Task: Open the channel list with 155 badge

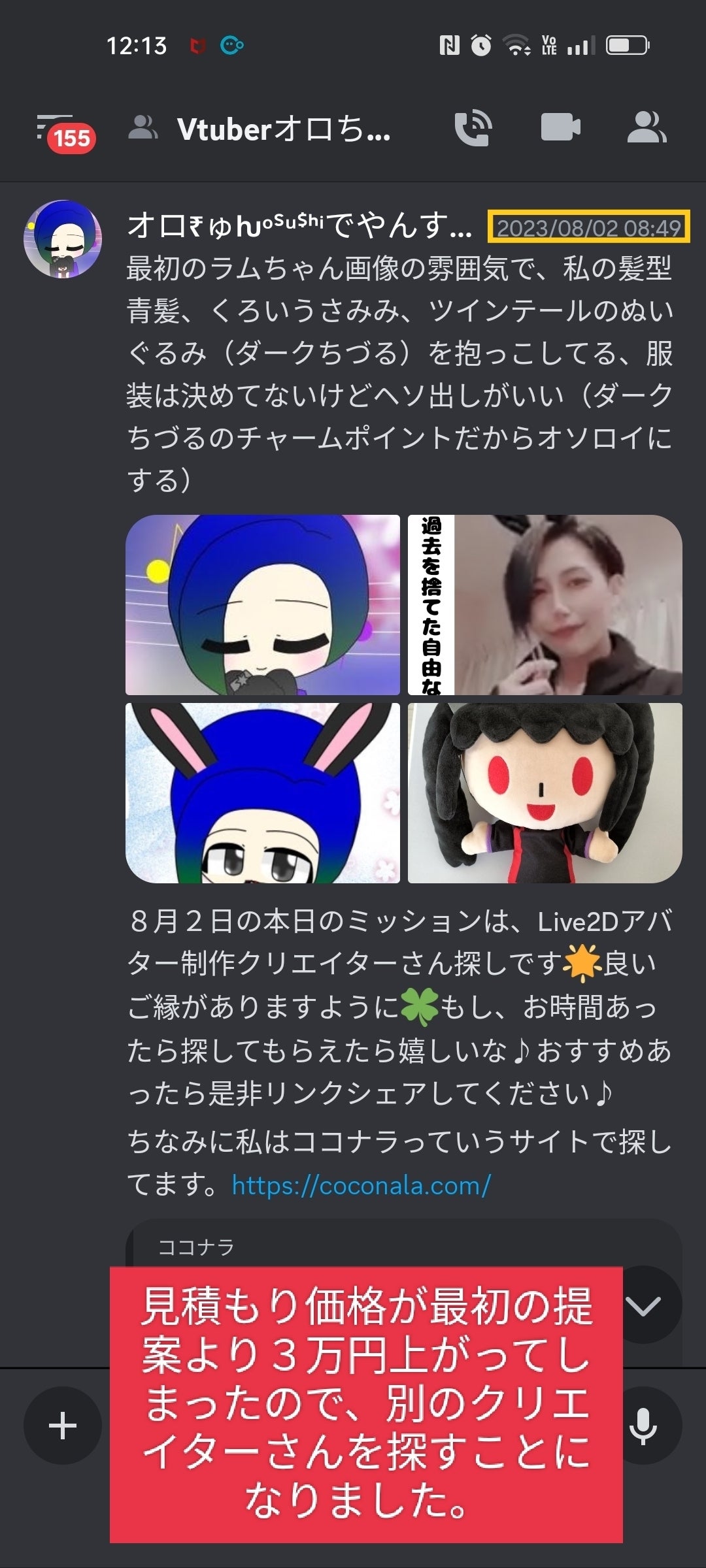Action: pos(64,131)
